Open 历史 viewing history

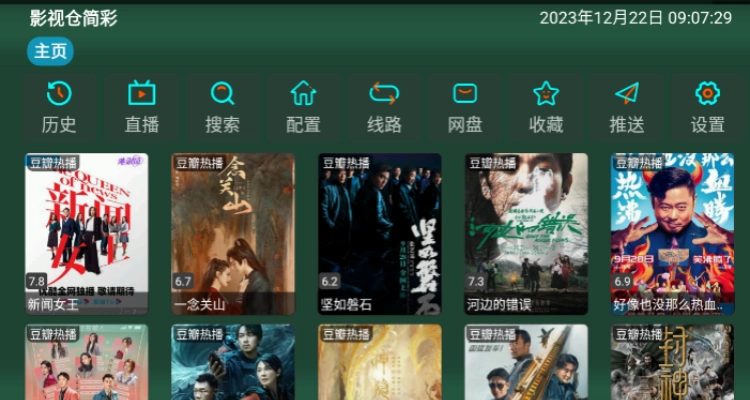(x=59, y=107)
